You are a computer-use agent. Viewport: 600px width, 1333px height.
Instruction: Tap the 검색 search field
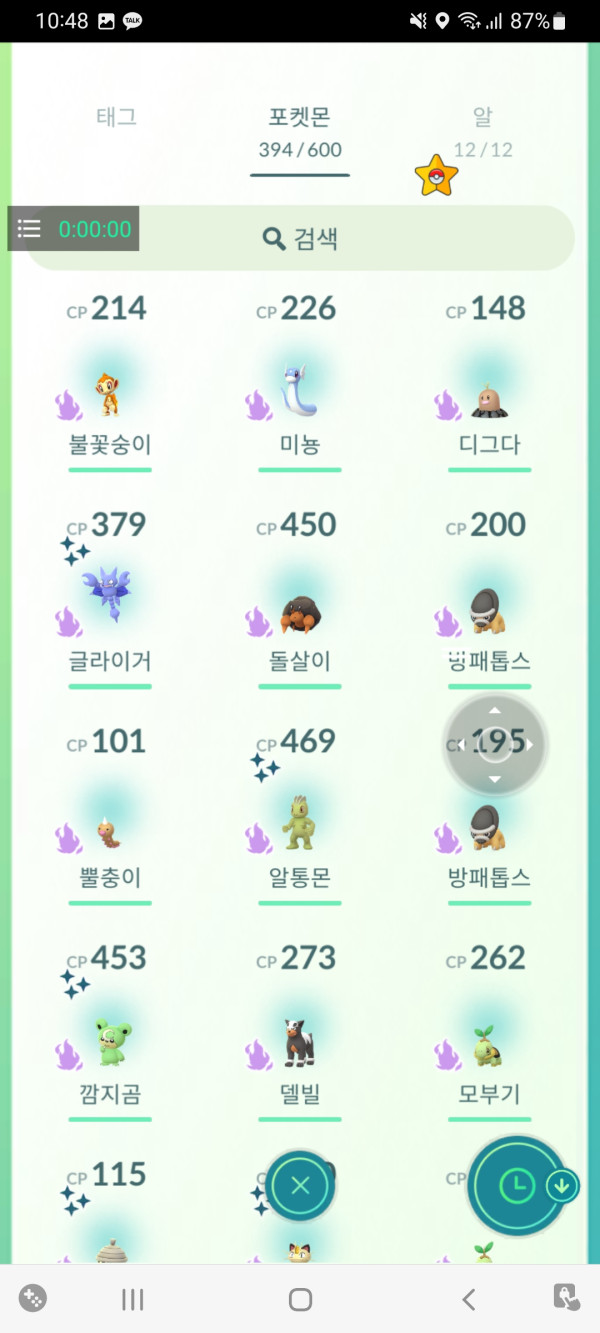[300, 238]
